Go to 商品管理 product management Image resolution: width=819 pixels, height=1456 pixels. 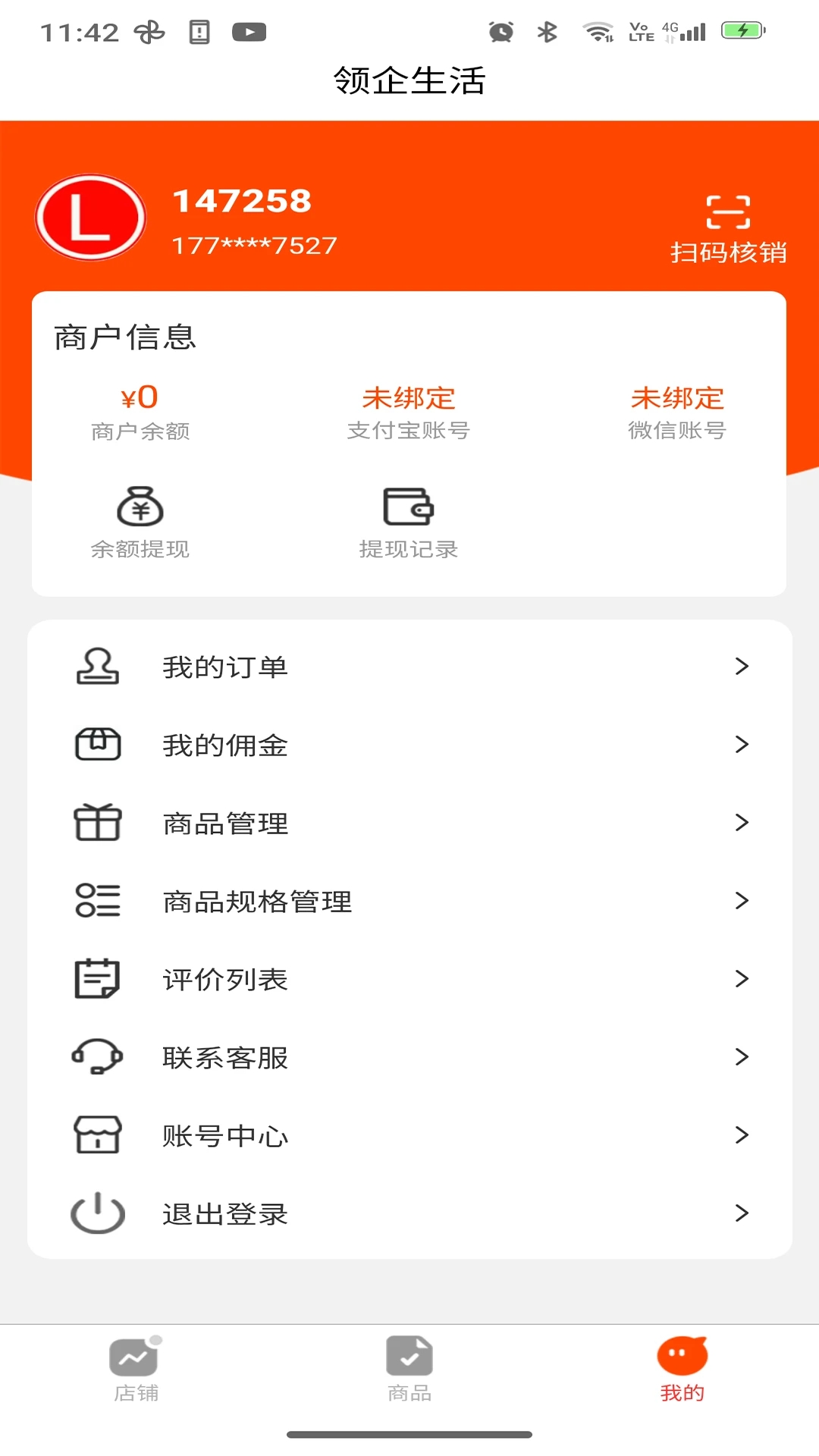point(409,824)
